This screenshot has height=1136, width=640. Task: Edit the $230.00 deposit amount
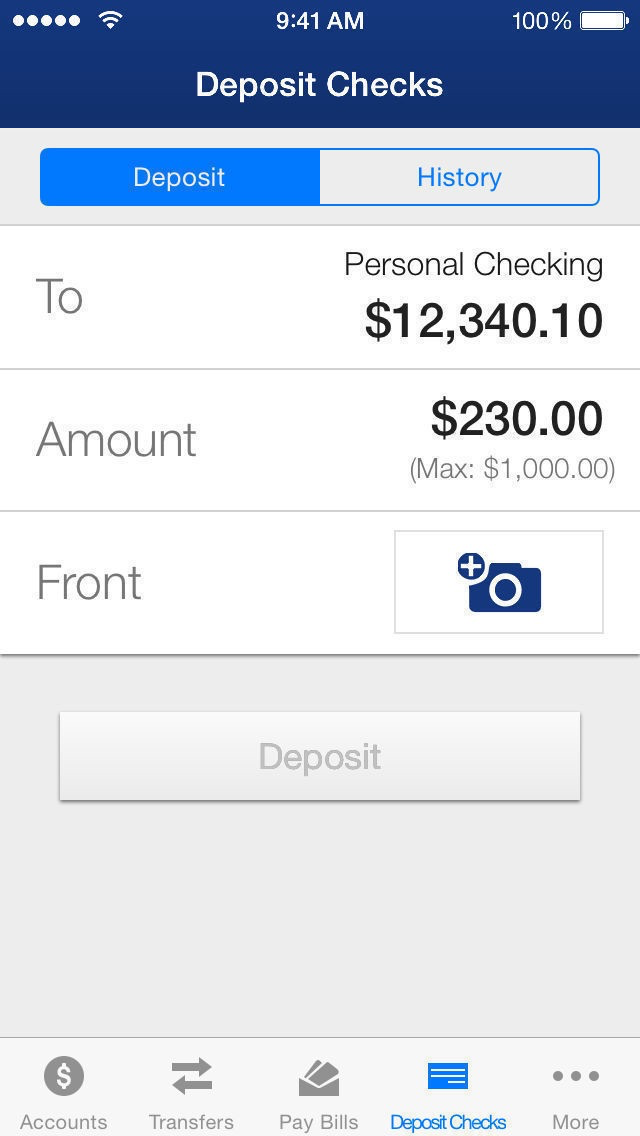coord(320,440)
